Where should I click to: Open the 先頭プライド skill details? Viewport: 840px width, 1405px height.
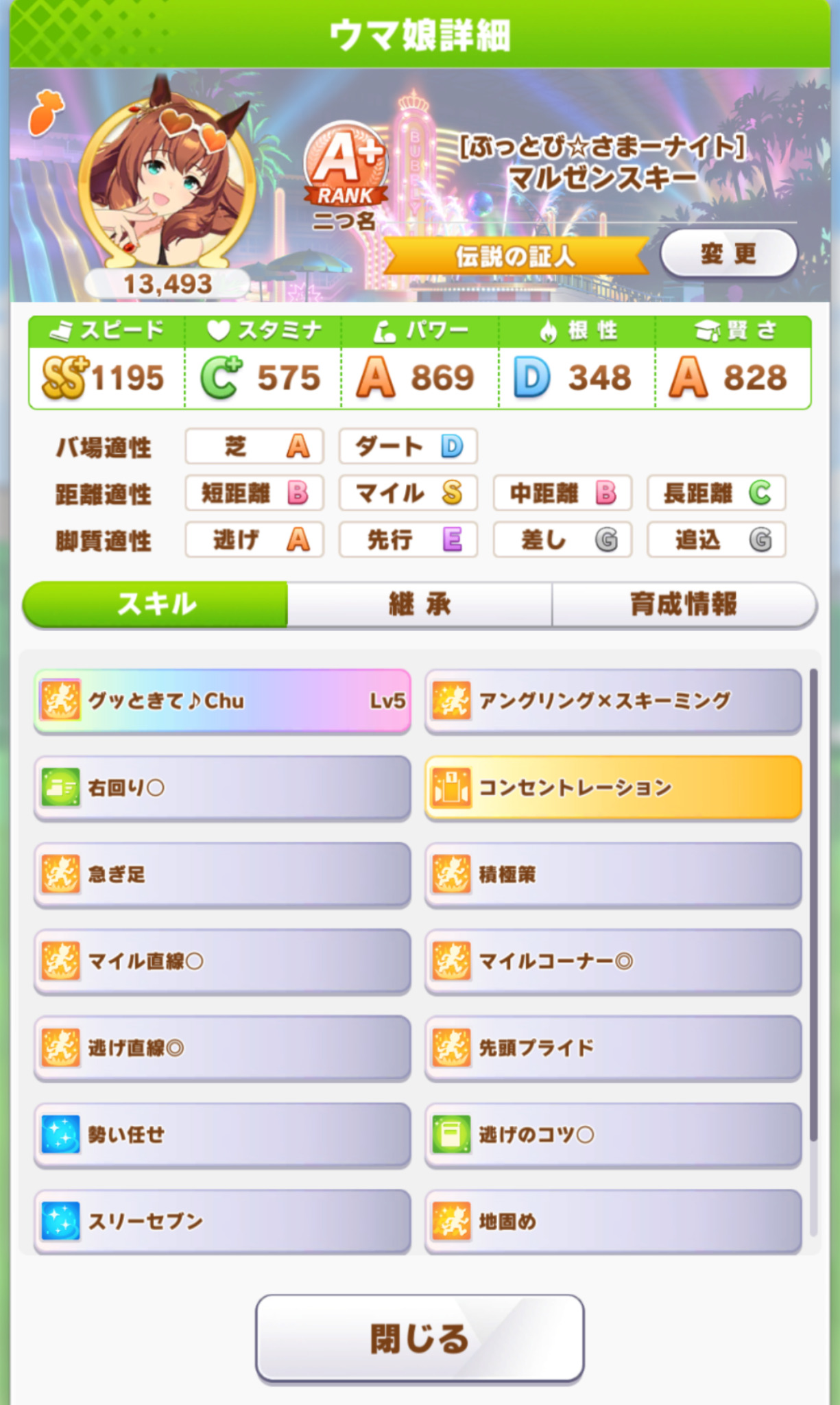click(613, 1048)
